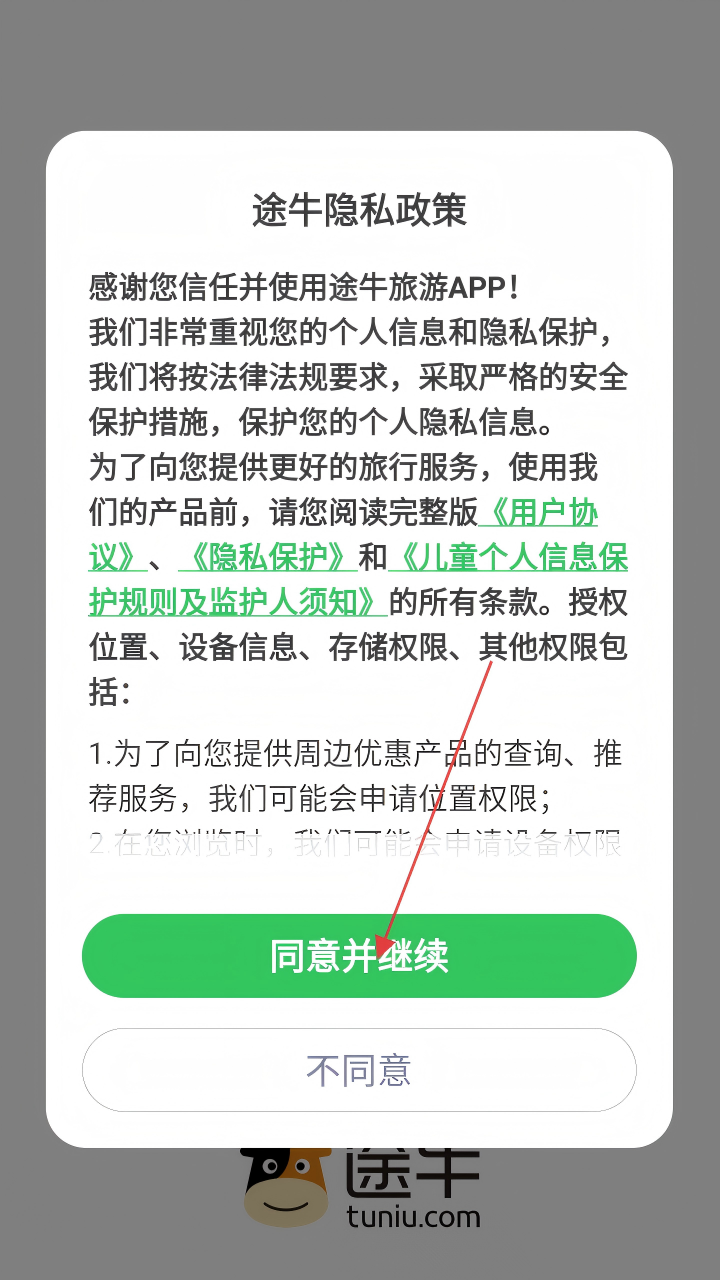Viewport: 720px width, 1280px height.
Task: Tap the 同意并继续 button
Action: coord(359,956)
